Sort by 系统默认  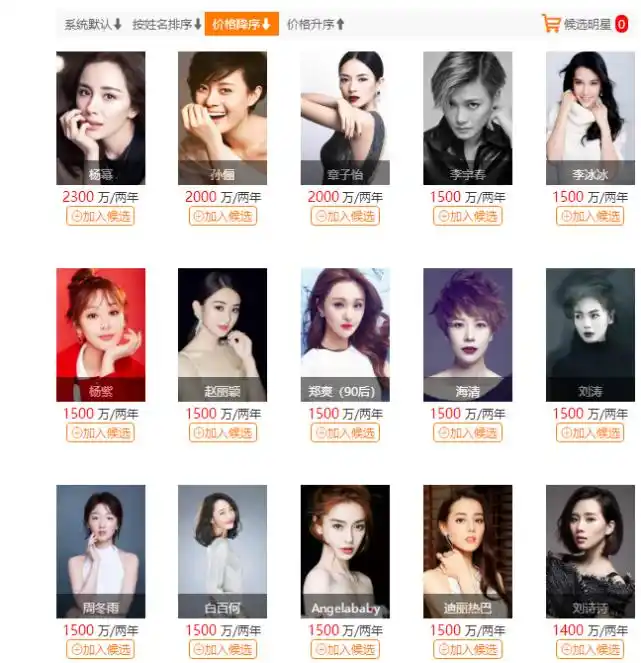click(x=92, y=24)
